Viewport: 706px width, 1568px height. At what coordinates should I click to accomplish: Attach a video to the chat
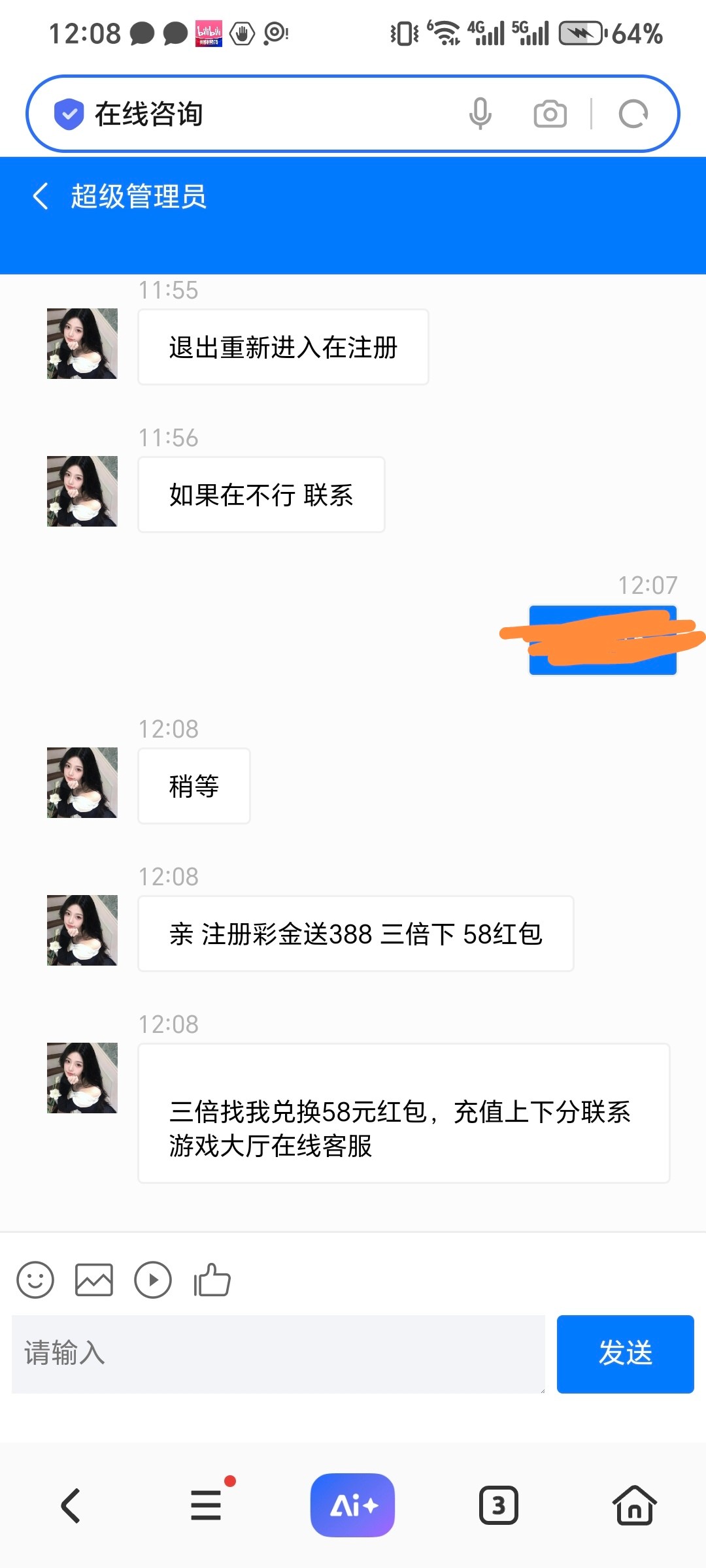[153, 1279]
